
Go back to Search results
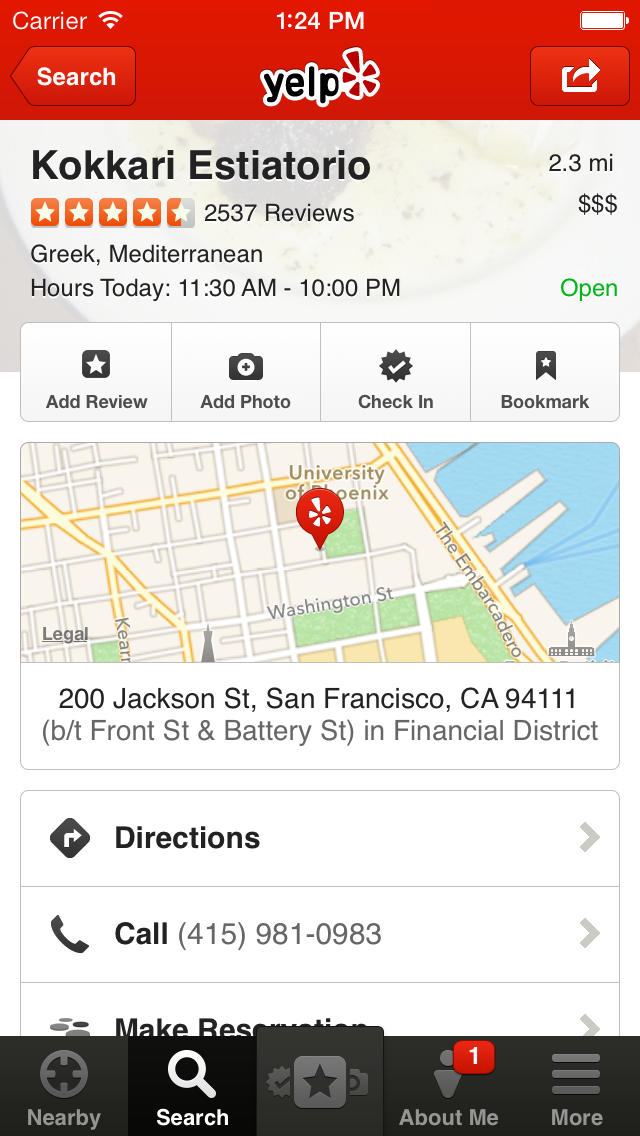click(73, 77)
